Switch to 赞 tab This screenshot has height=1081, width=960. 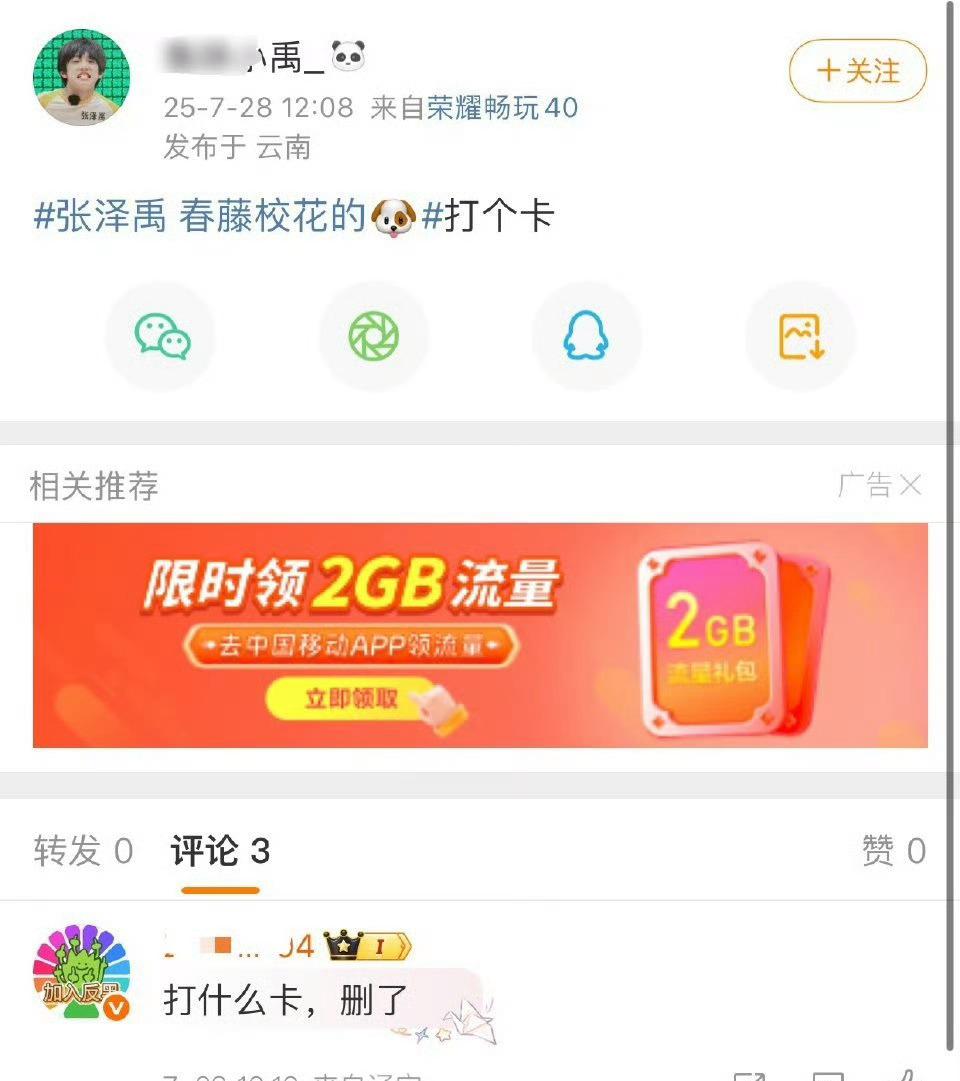[x=893, y=851]
